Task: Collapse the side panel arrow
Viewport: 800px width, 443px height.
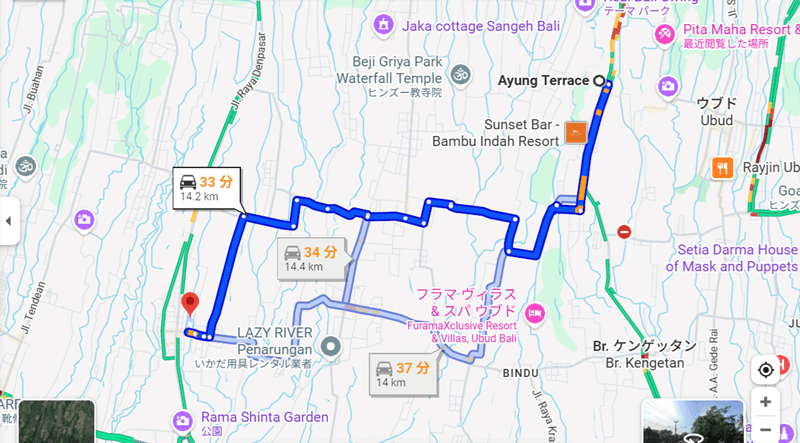Action: [9, 221]
